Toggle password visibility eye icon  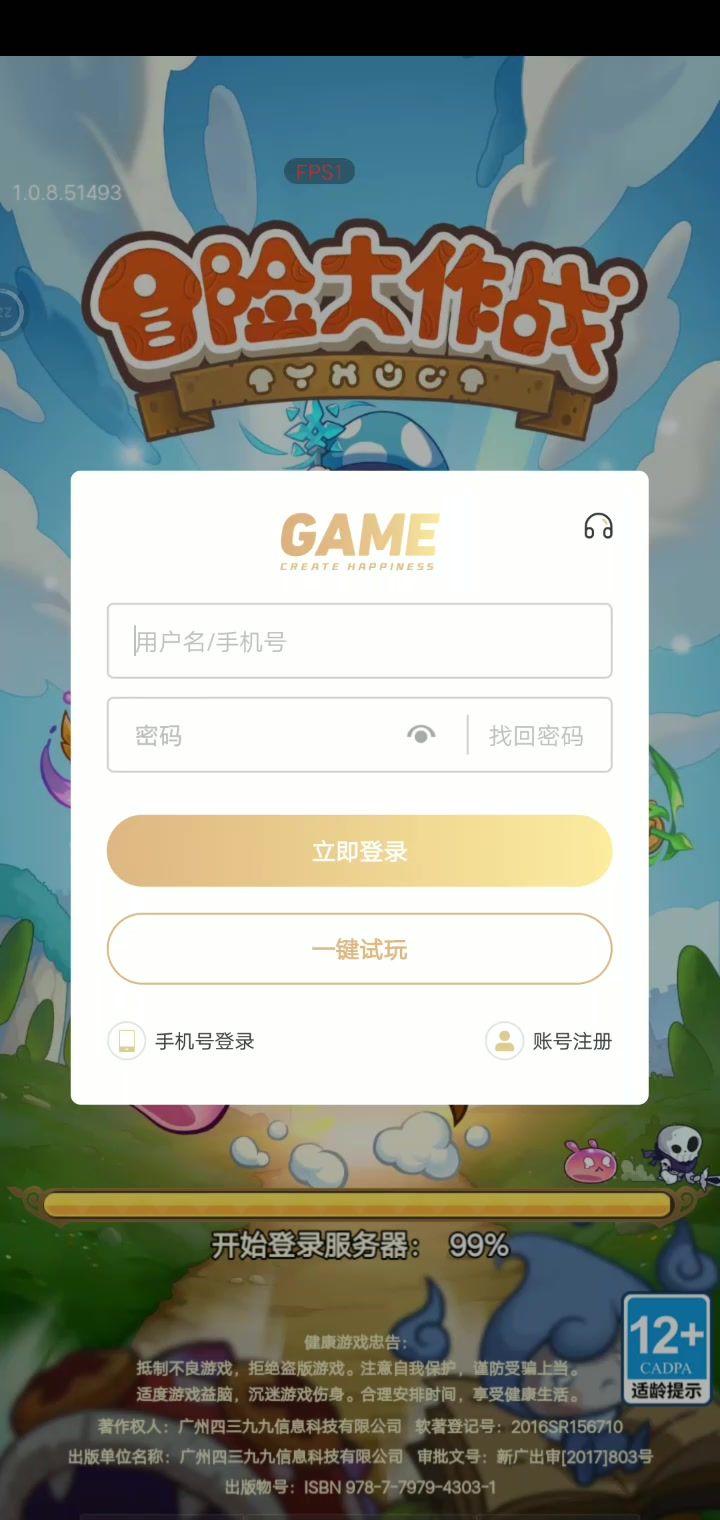pos(421,735)
